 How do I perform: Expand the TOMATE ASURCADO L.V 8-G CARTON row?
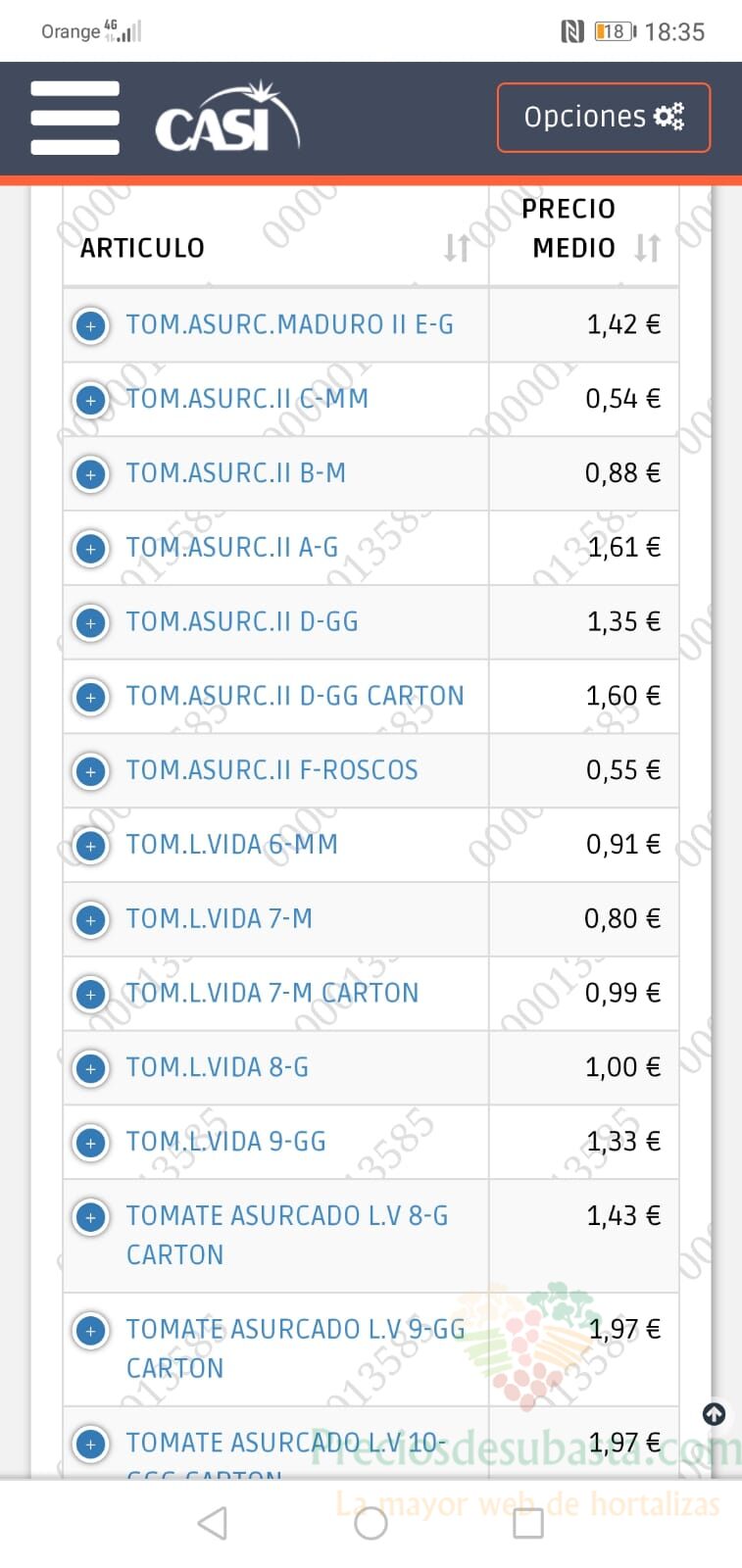pos(91,1217)
